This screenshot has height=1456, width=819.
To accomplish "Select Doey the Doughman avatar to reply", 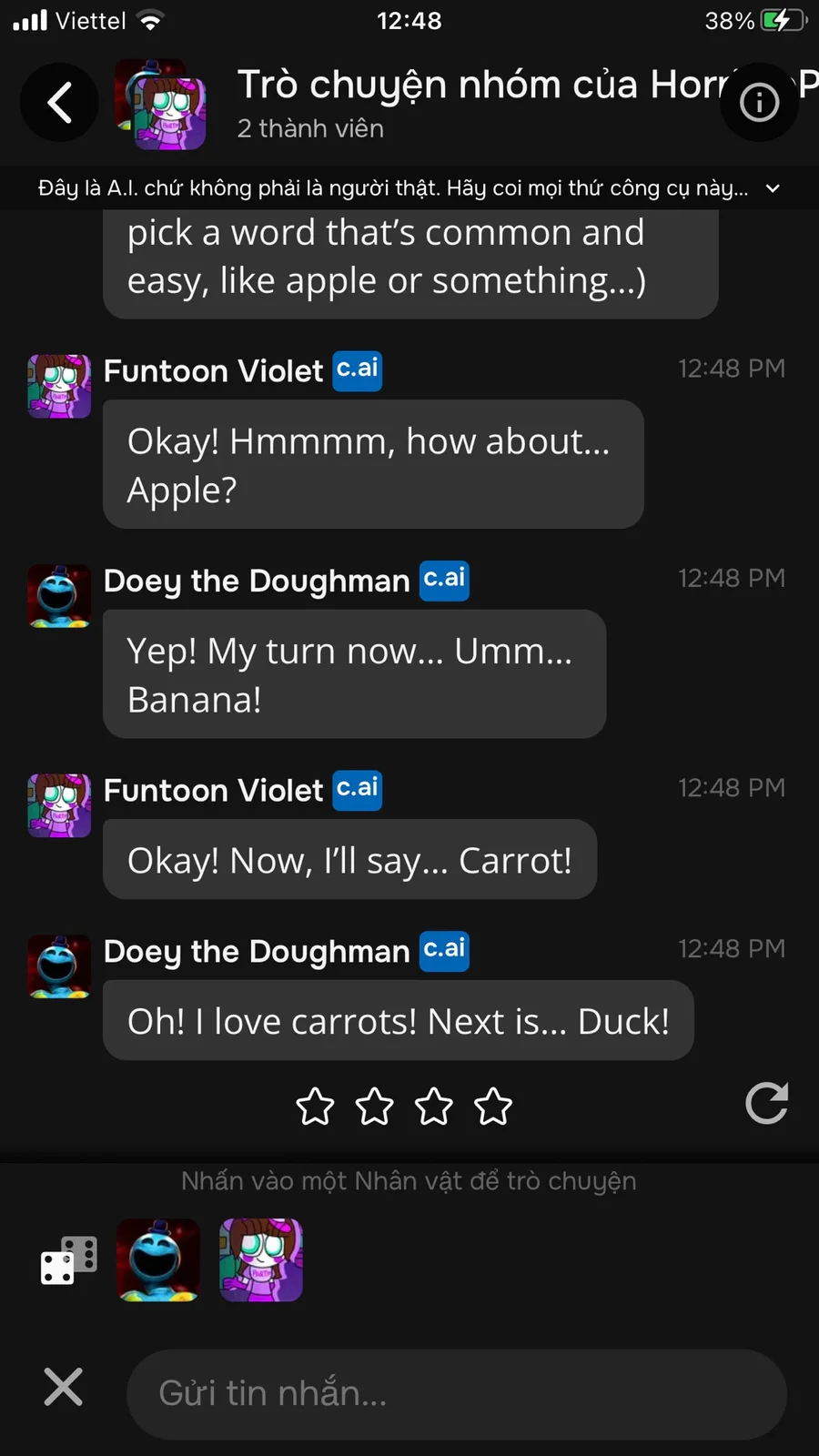I will (158, 1260).
